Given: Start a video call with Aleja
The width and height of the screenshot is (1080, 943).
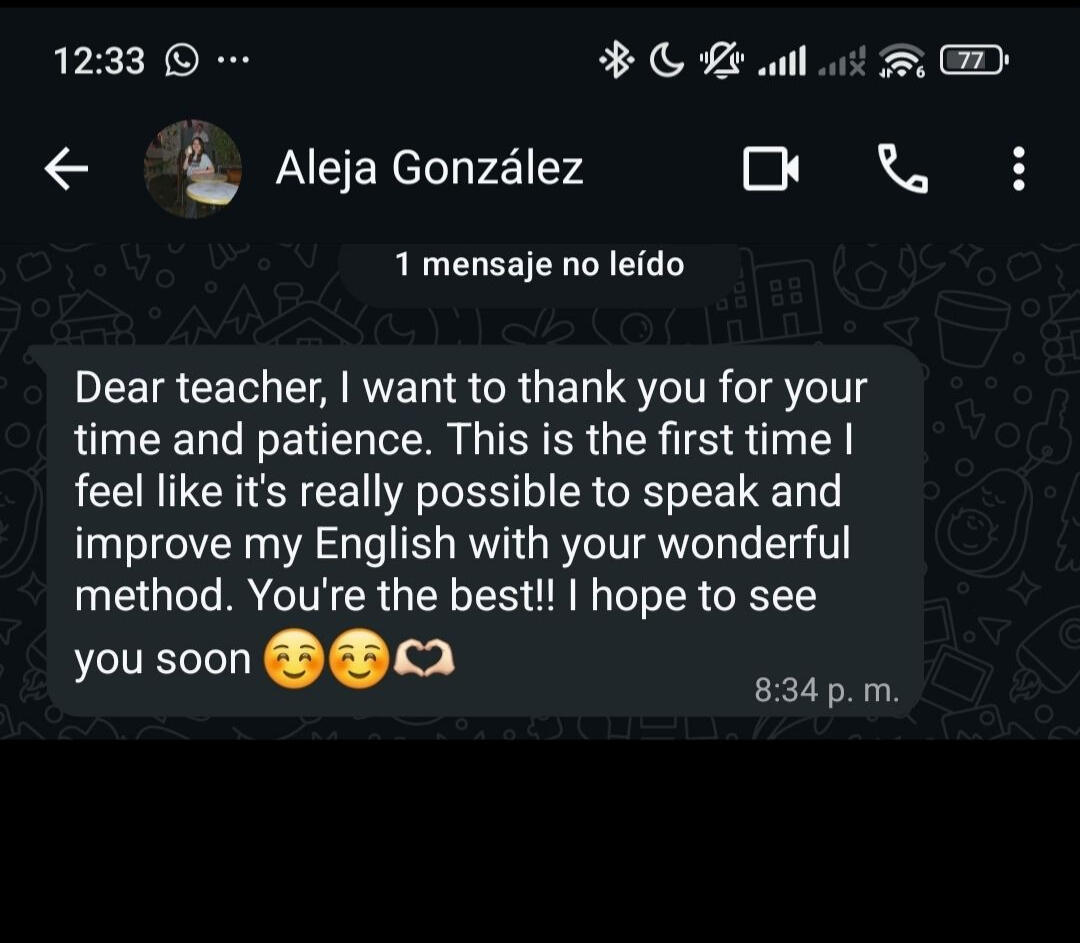Looking at the screenshot, I should (x=771, y=169).
